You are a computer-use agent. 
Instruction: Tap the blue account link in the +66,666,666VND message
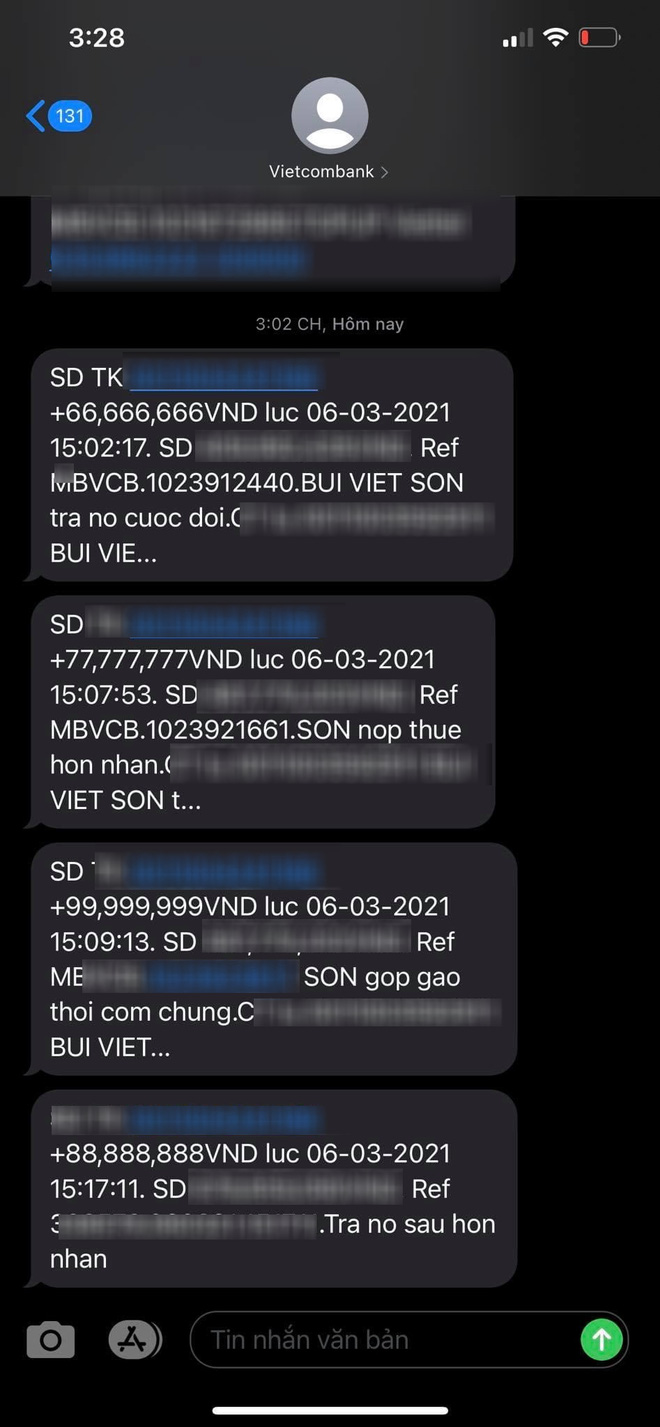(x=224, y=378)
